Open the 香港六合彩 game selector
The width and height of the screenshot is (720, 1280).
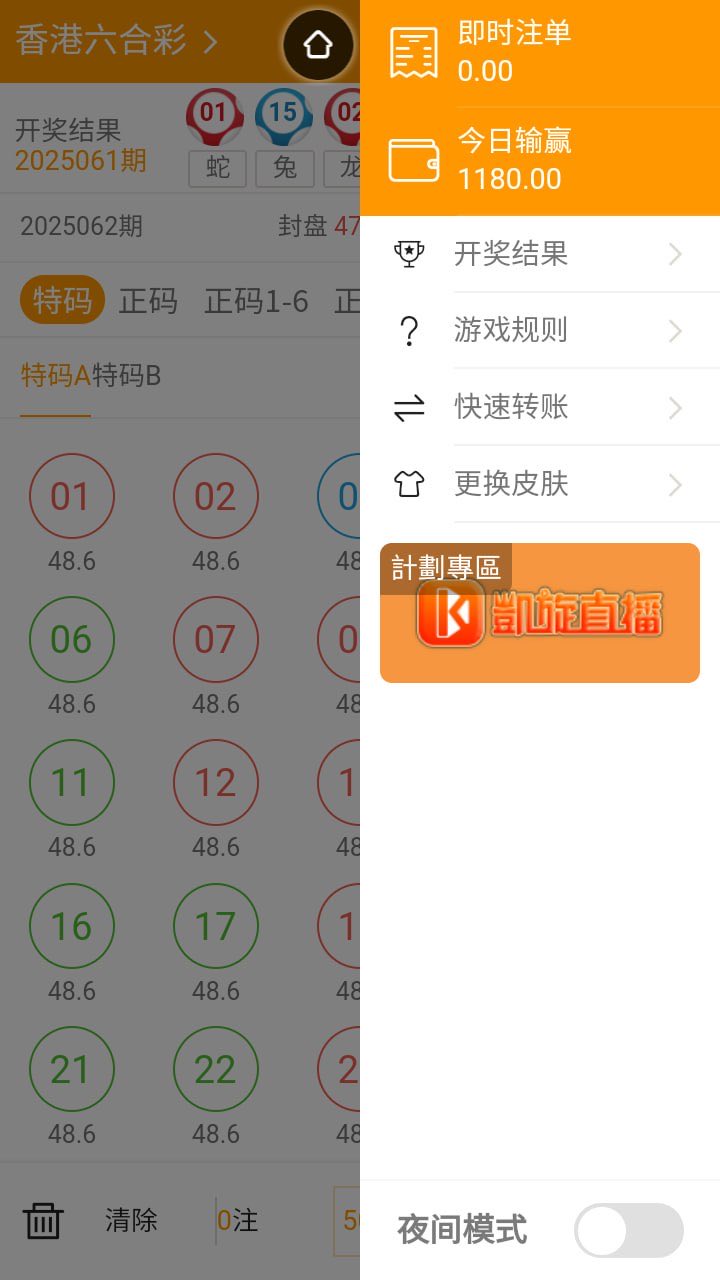tap(116, 41)
